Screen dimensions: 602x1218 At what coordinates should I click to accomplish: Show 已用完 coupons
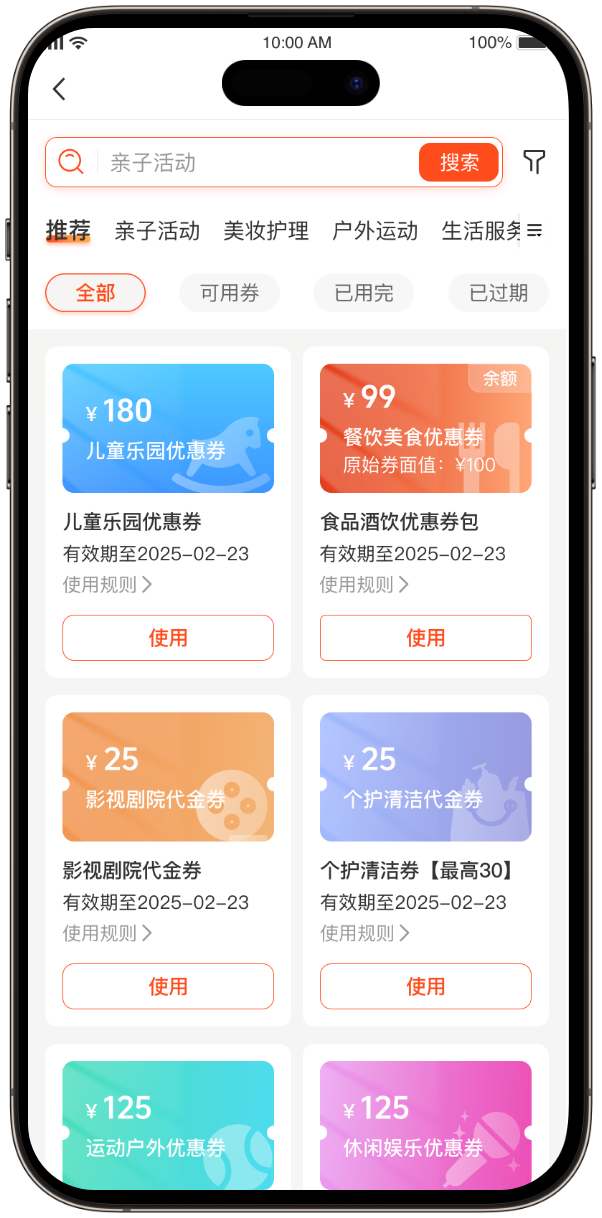click(363, 293)
